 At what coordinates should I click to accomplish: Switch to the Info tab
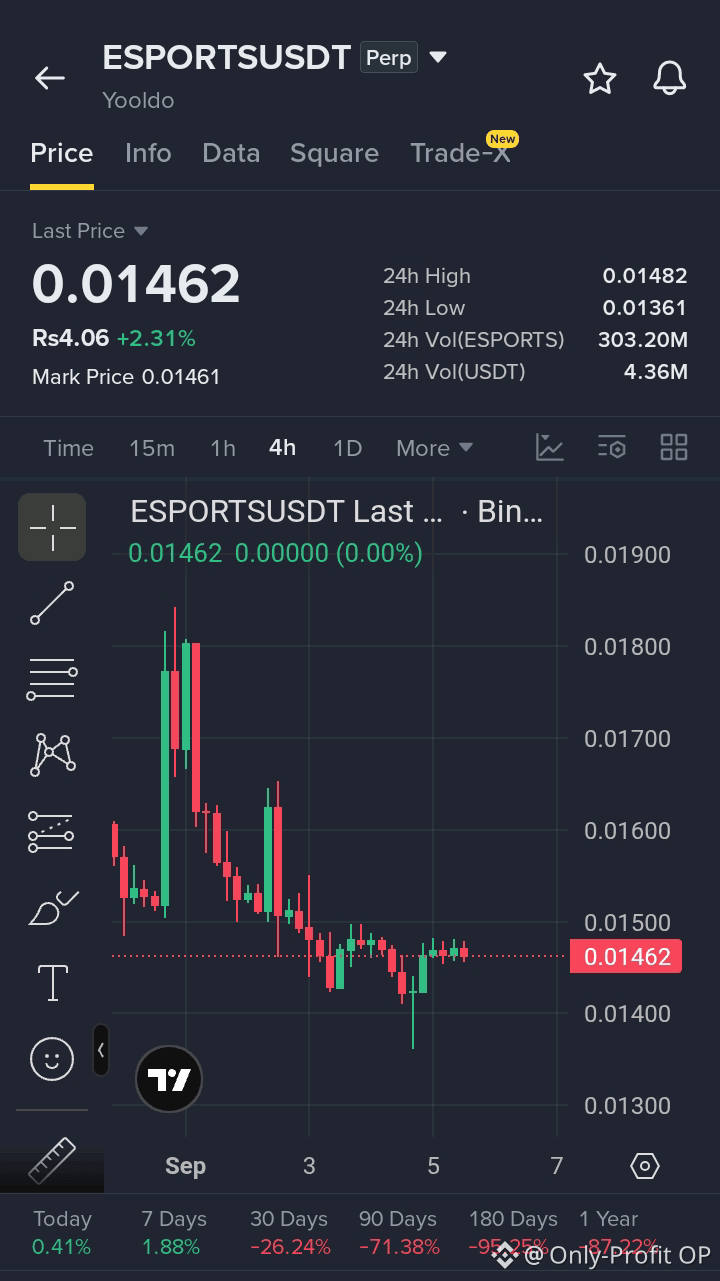pos(148,153)
